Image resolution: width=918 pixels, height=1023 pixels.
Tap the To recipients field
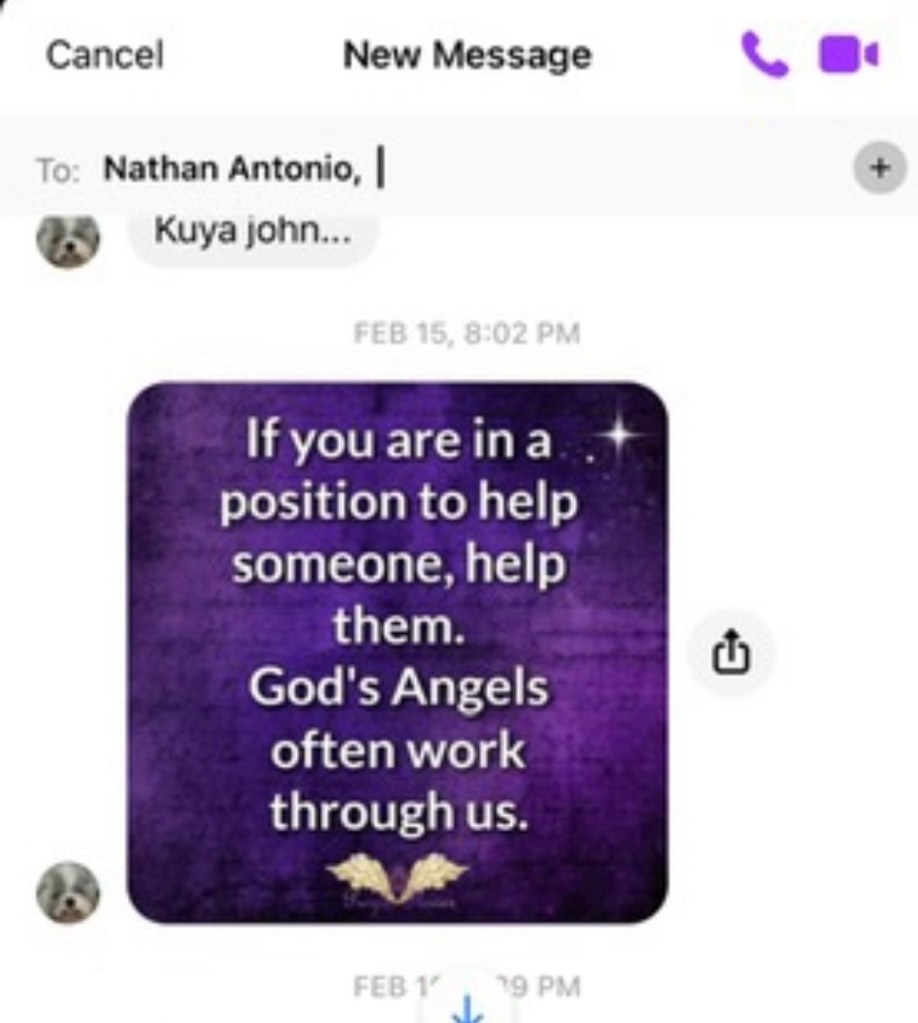[560, 169]
